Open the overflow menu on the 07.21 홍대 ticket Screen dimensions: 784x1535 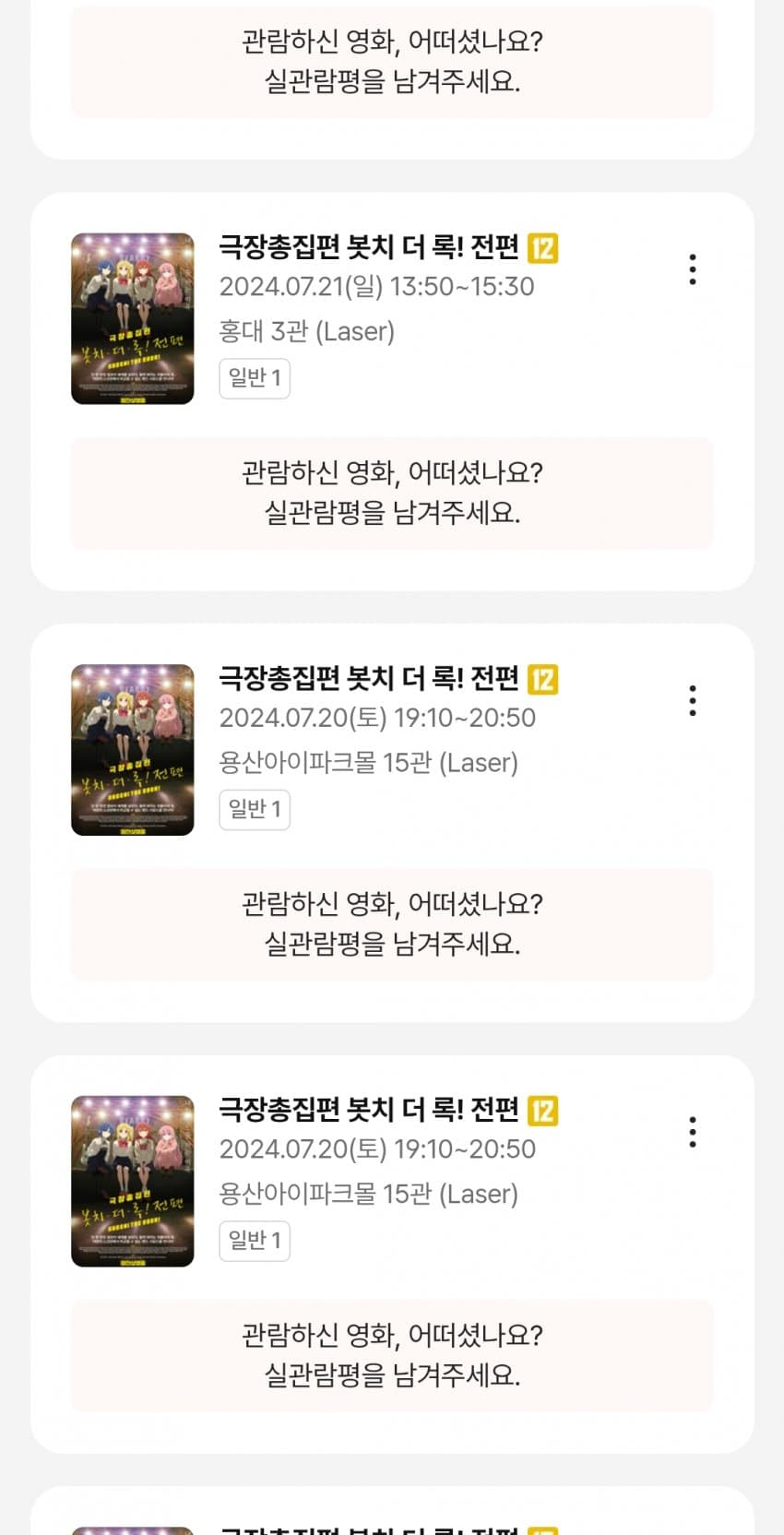[x=692, y=269]
